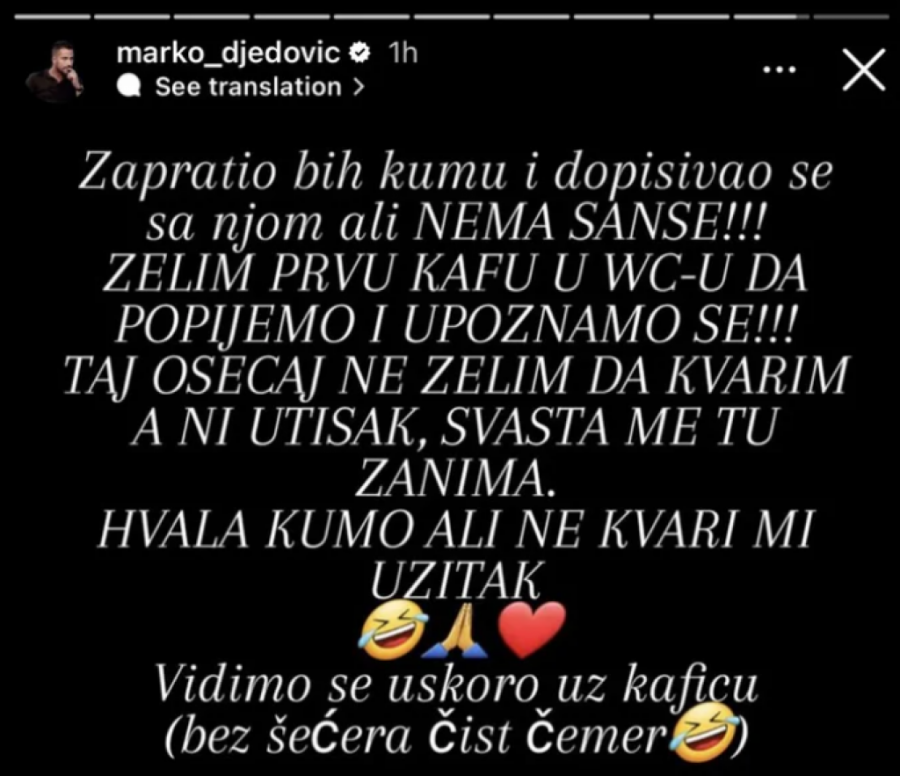
Task: Open marko_djedovic's profile from the username
Action: (x=230, y=54)
